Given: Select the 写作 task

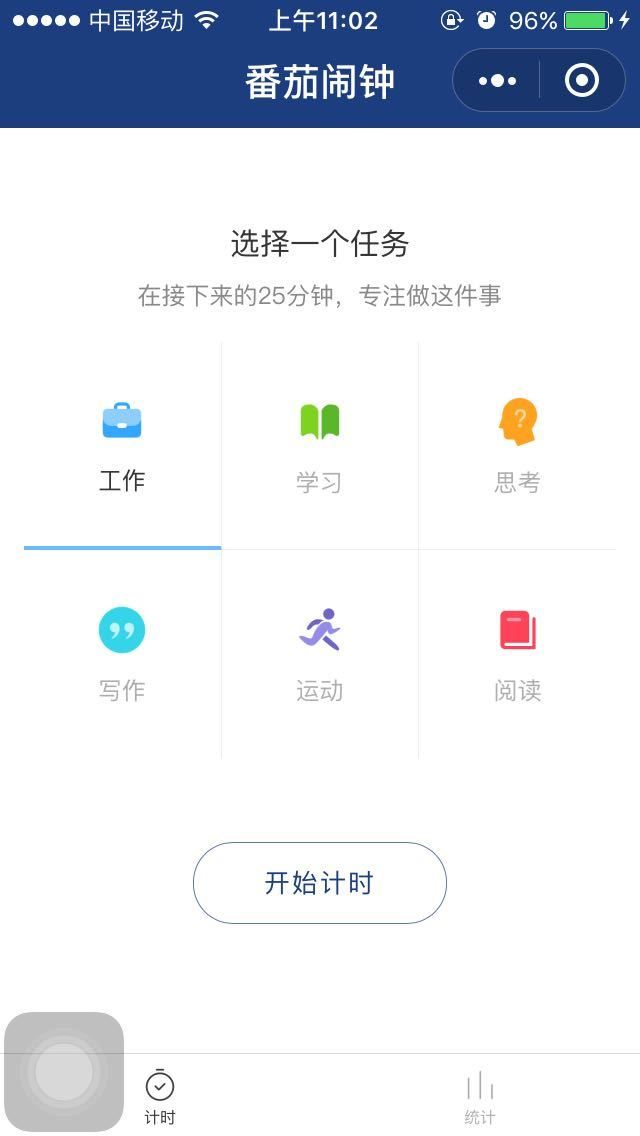Looking at the screenshot, I should [x=122, y=655].
